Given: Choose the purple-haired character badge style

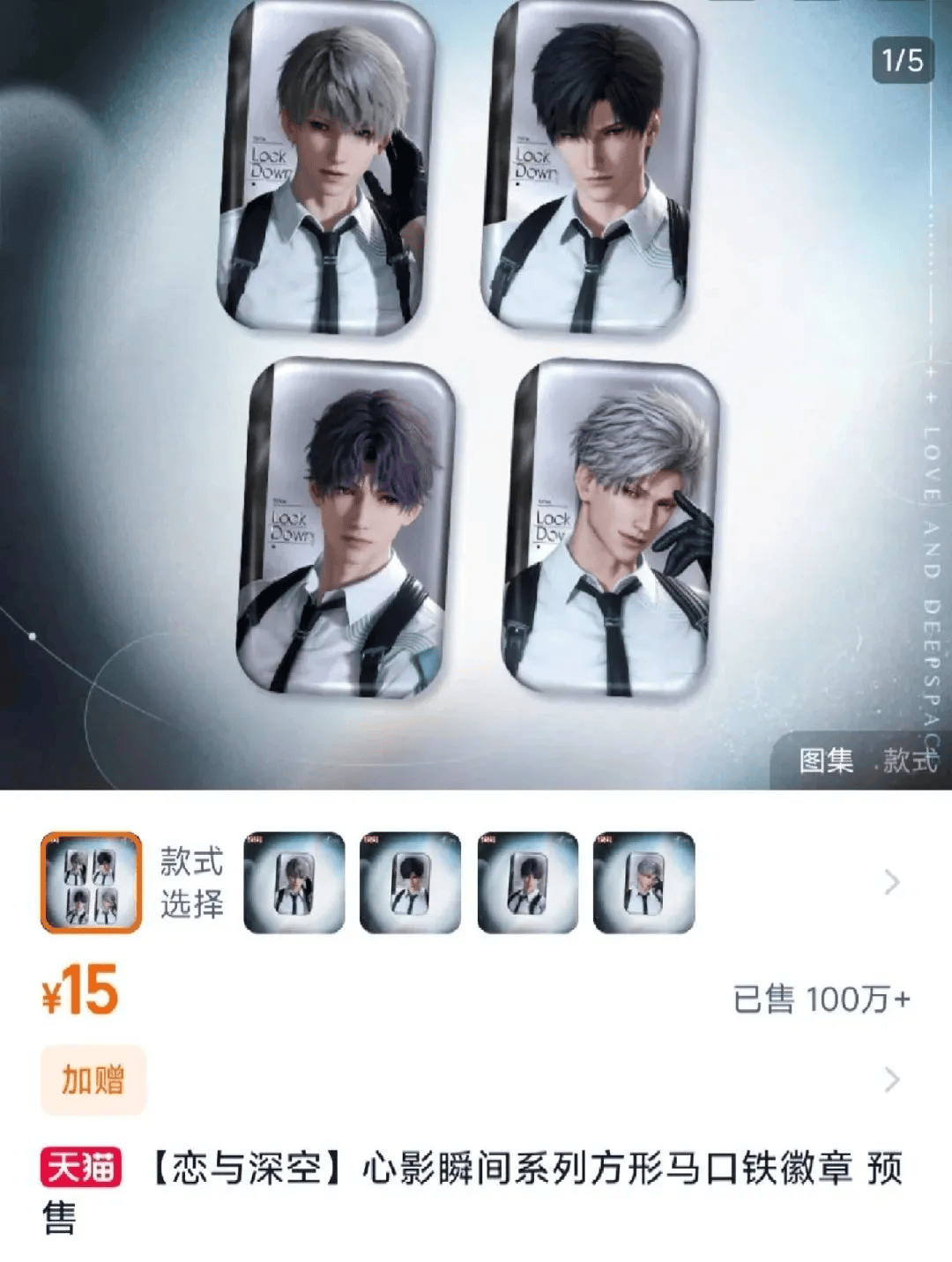Looking at the screenshot, I should pyautogui.click(x=527, y=882).
